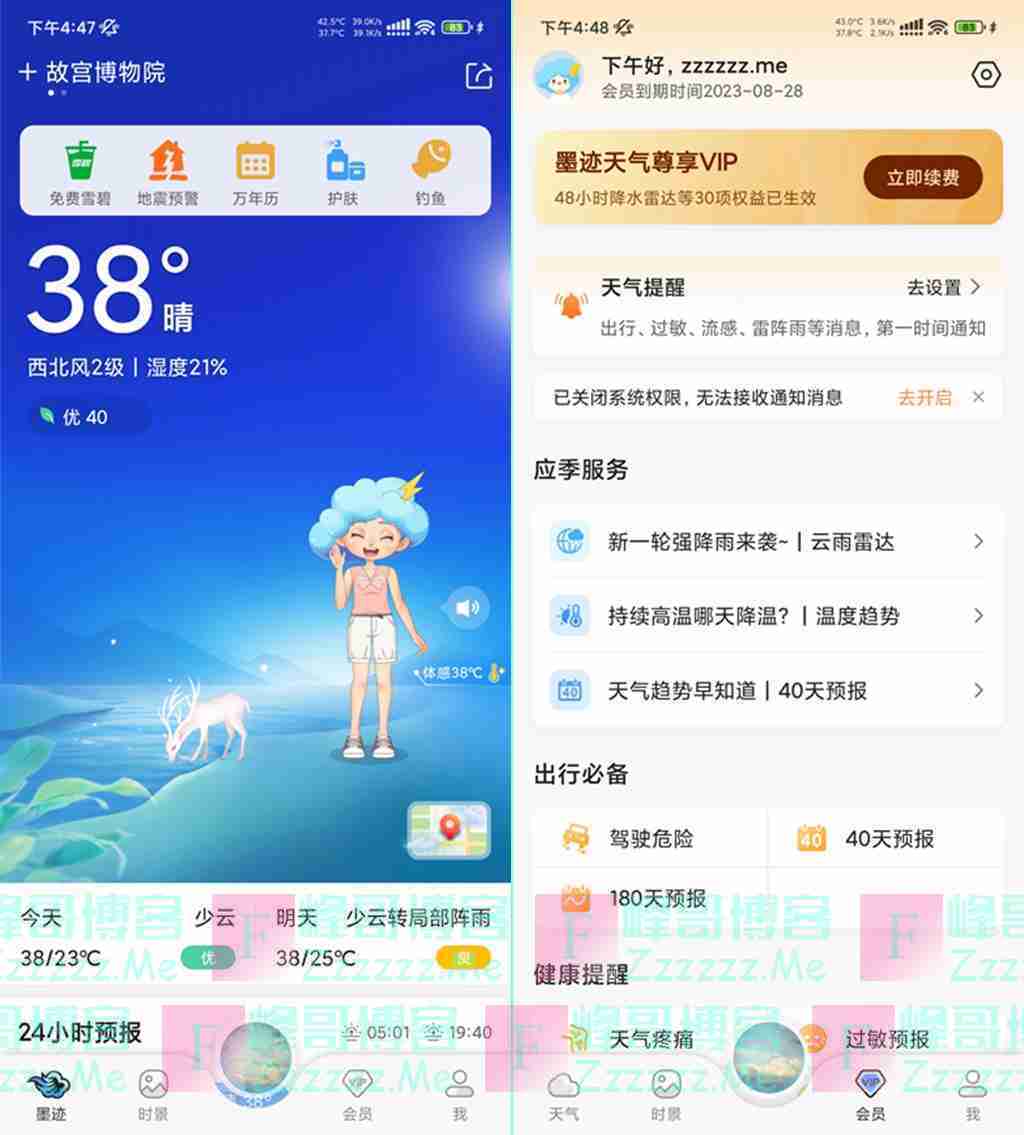Play the voice weather broadcast
1024x1135 pixels.
(467, 607)
